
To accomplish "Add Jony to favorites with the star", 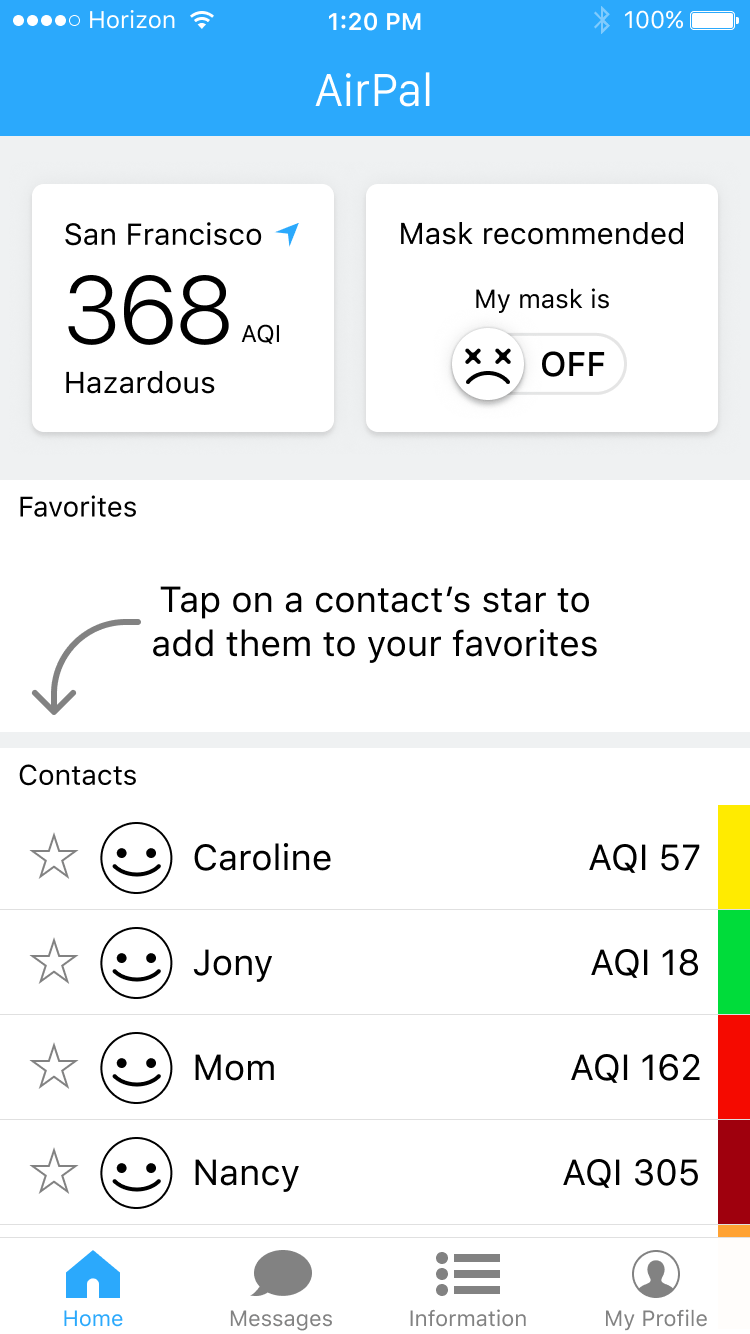I will pos(54,962).
